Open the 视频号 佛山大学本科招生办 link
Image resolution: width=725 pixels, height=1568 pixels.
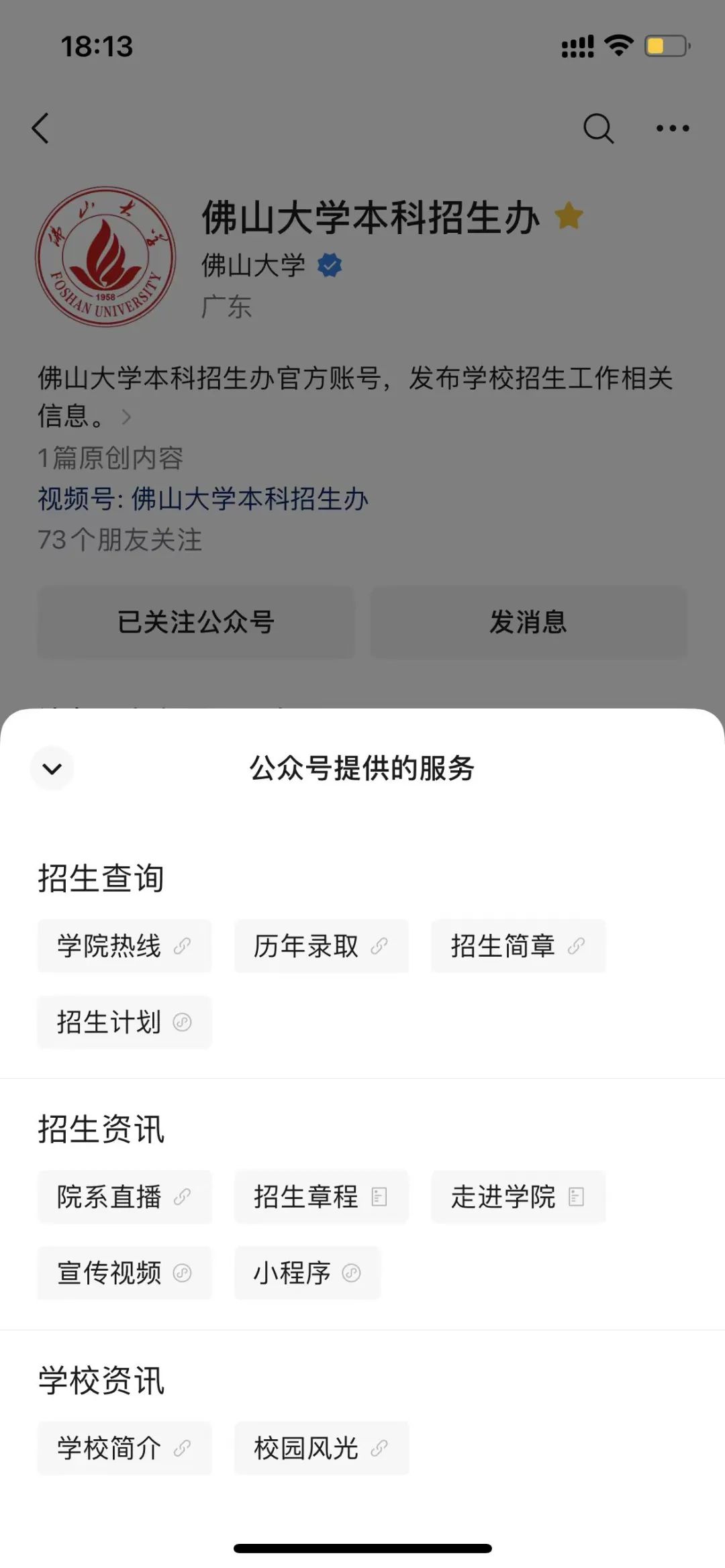[x=203, y=499]
